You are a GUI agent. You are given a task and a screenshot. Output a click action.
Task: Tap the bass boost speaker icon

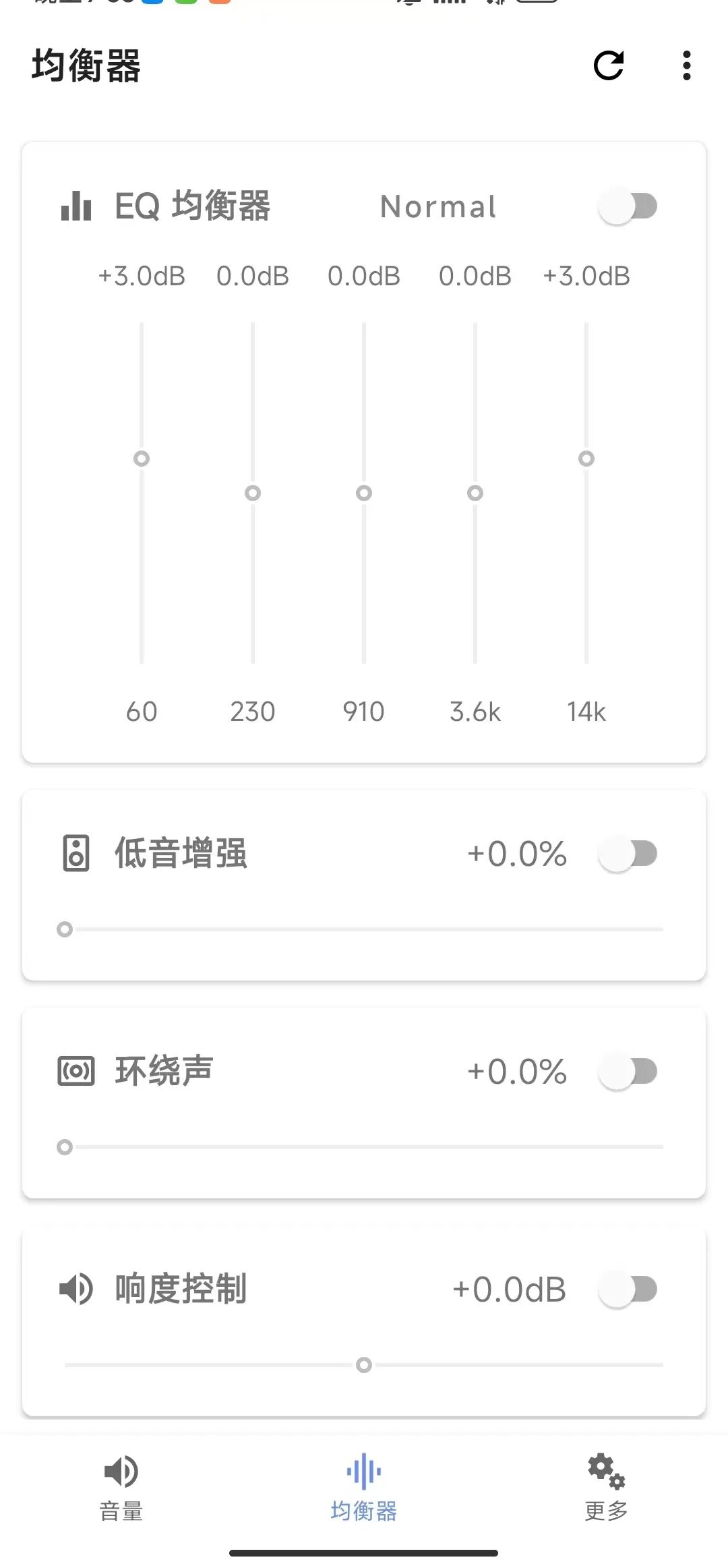pos(76,854)
